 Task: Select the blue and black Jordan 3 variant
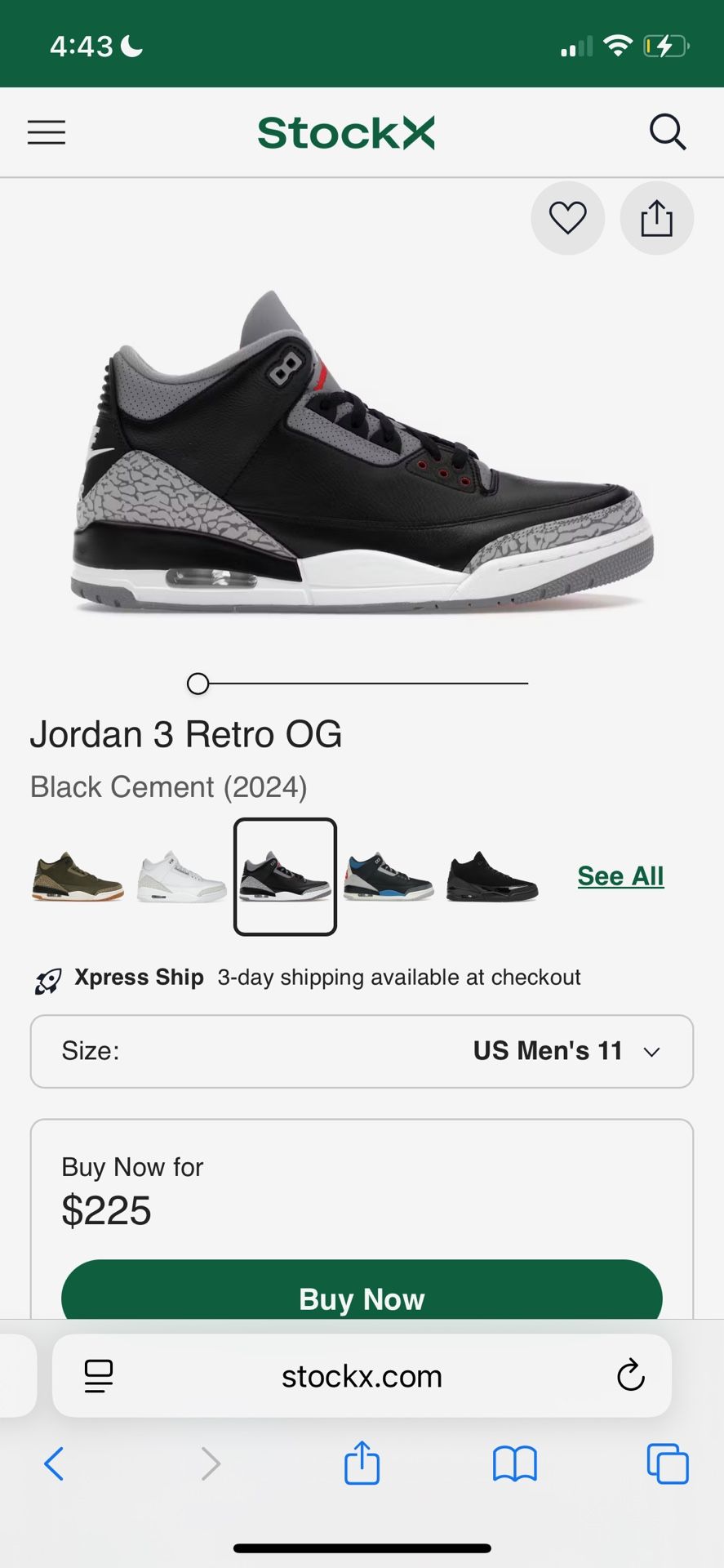[389, 877]
